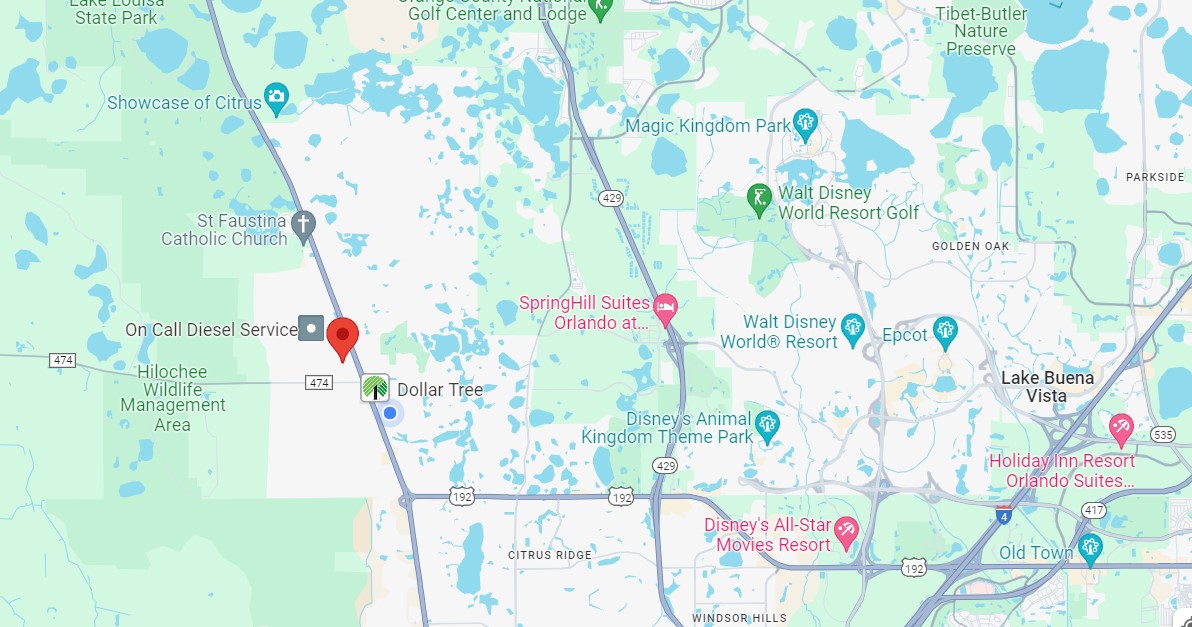Select the golf marker by Golf Center and Lodge

pos(601,10)
